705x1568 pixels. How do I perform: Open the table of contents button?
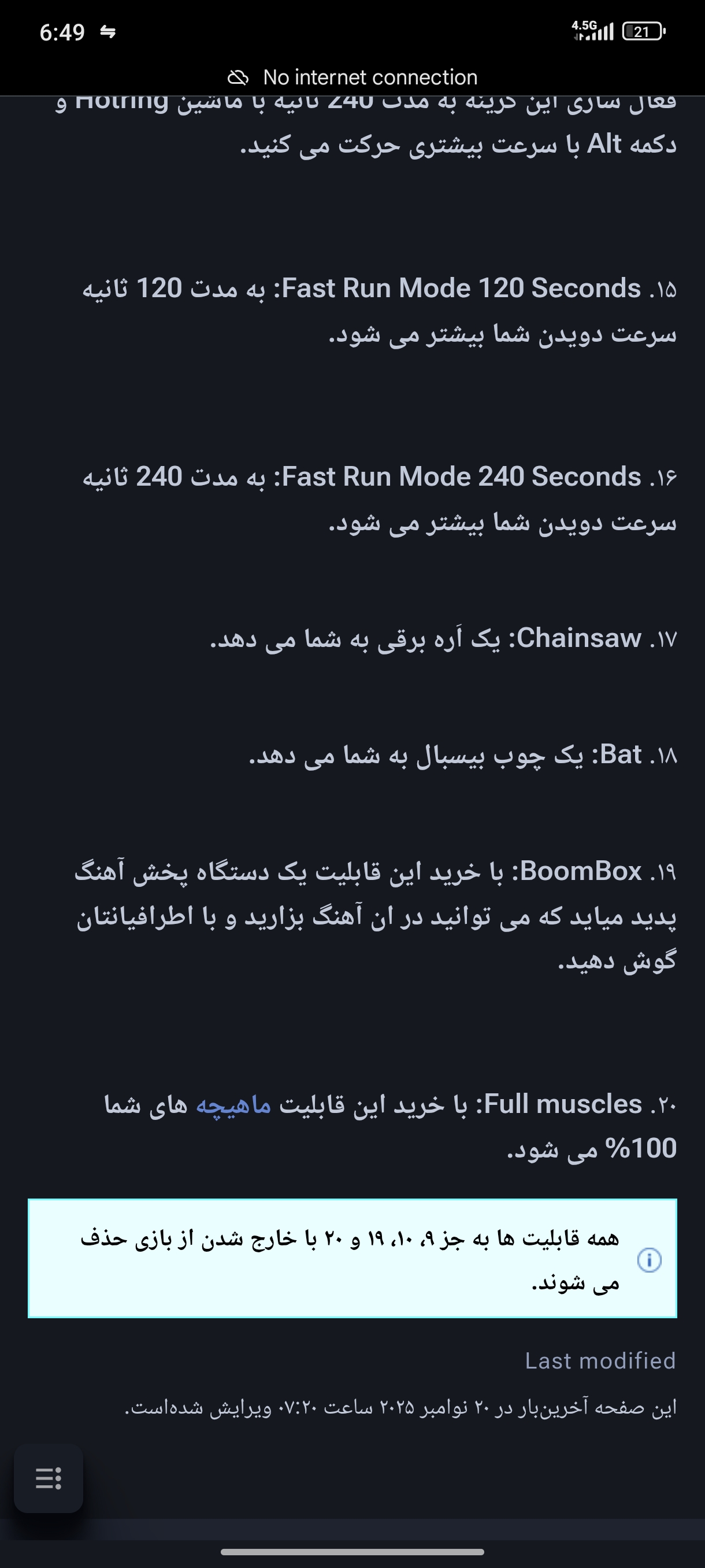pyautogui.click(x=49, y=1478)
